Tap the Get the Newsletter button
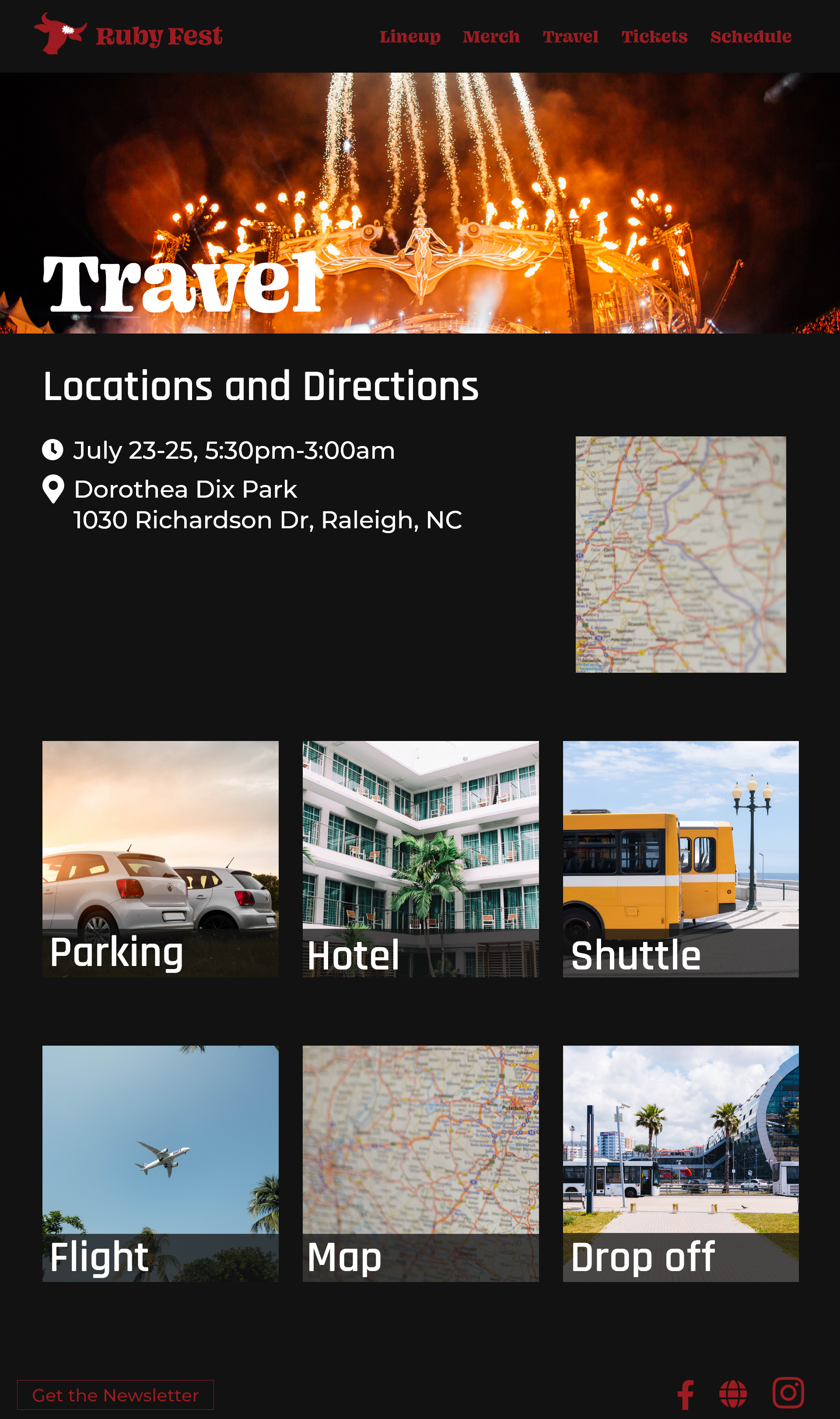 click(x=115, y=1394)
